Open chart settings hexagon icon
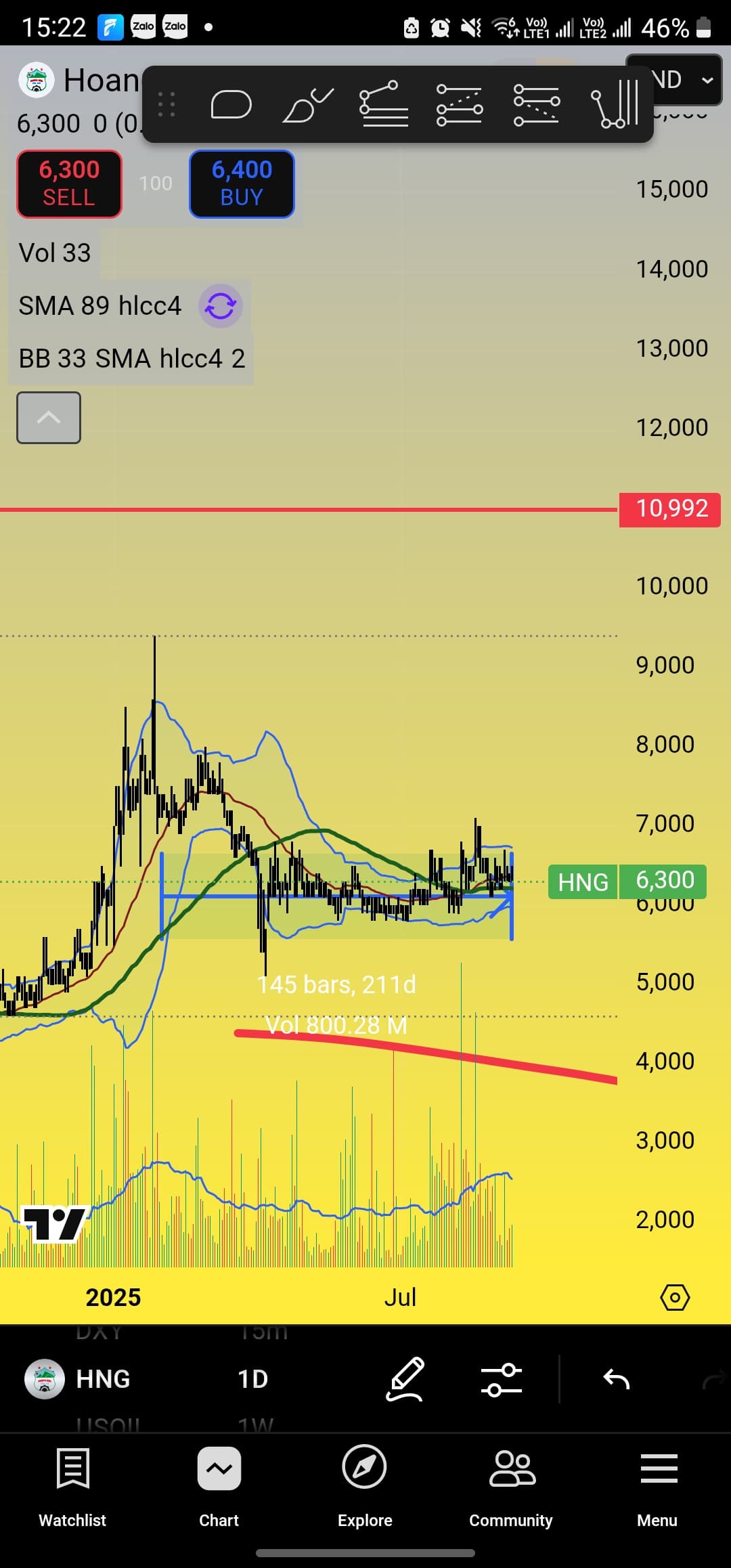The width and height of the screenshot is (731, 1568). (x=675, y=1297)
